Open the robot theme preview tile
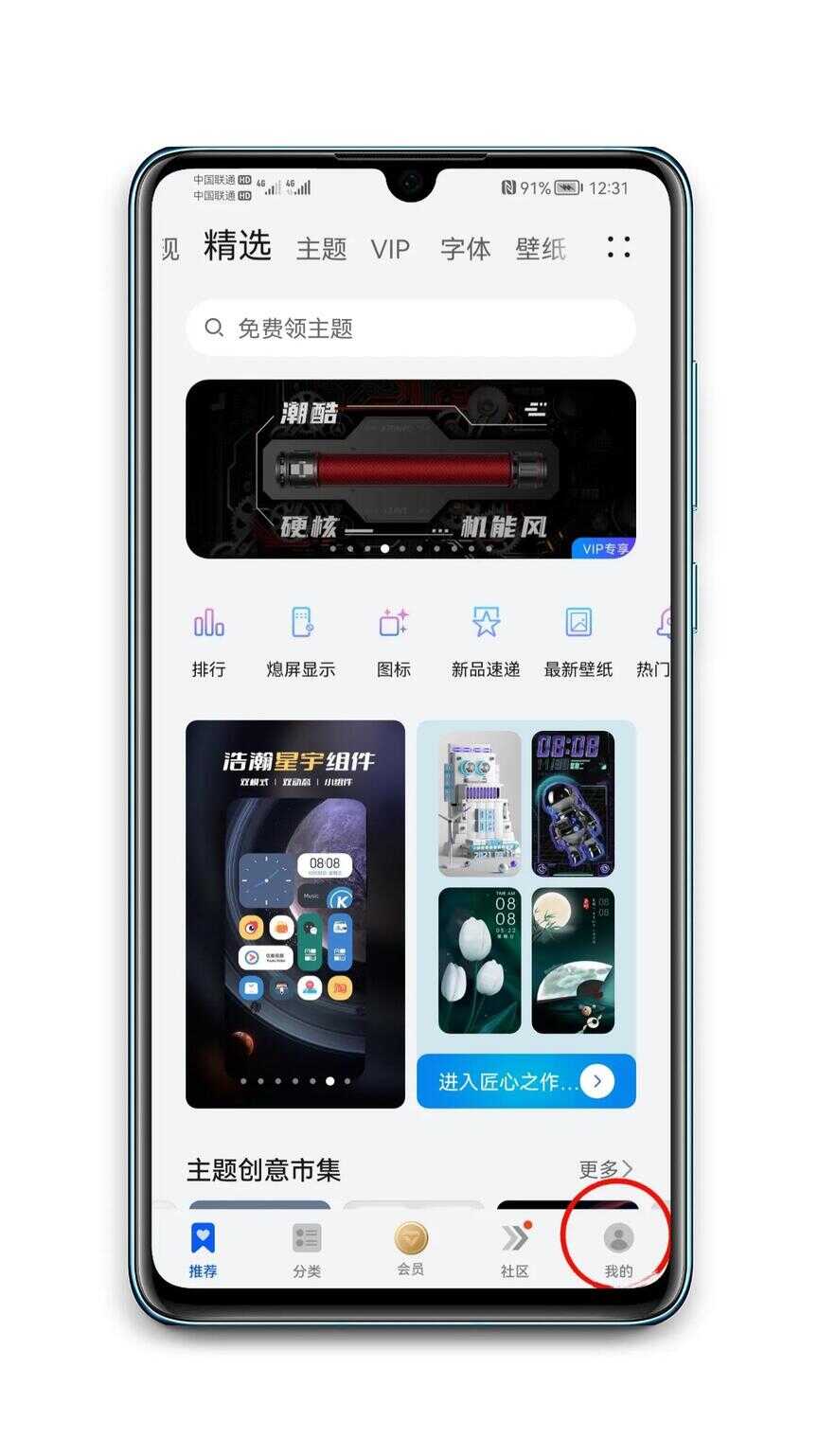This screenshot has height=1456, width=818. point(479,804)
